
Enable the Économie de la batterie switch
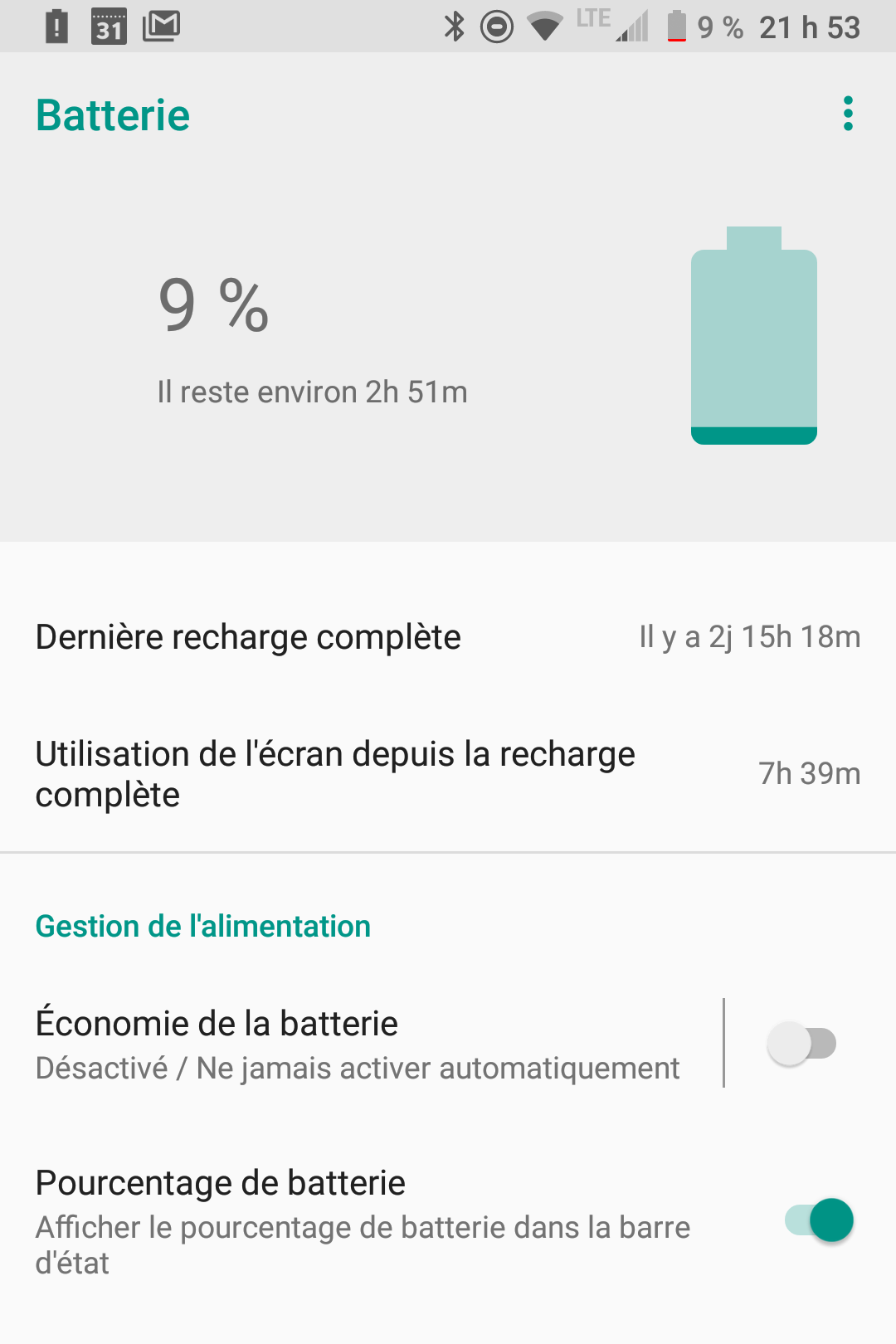pos(802,1044)
